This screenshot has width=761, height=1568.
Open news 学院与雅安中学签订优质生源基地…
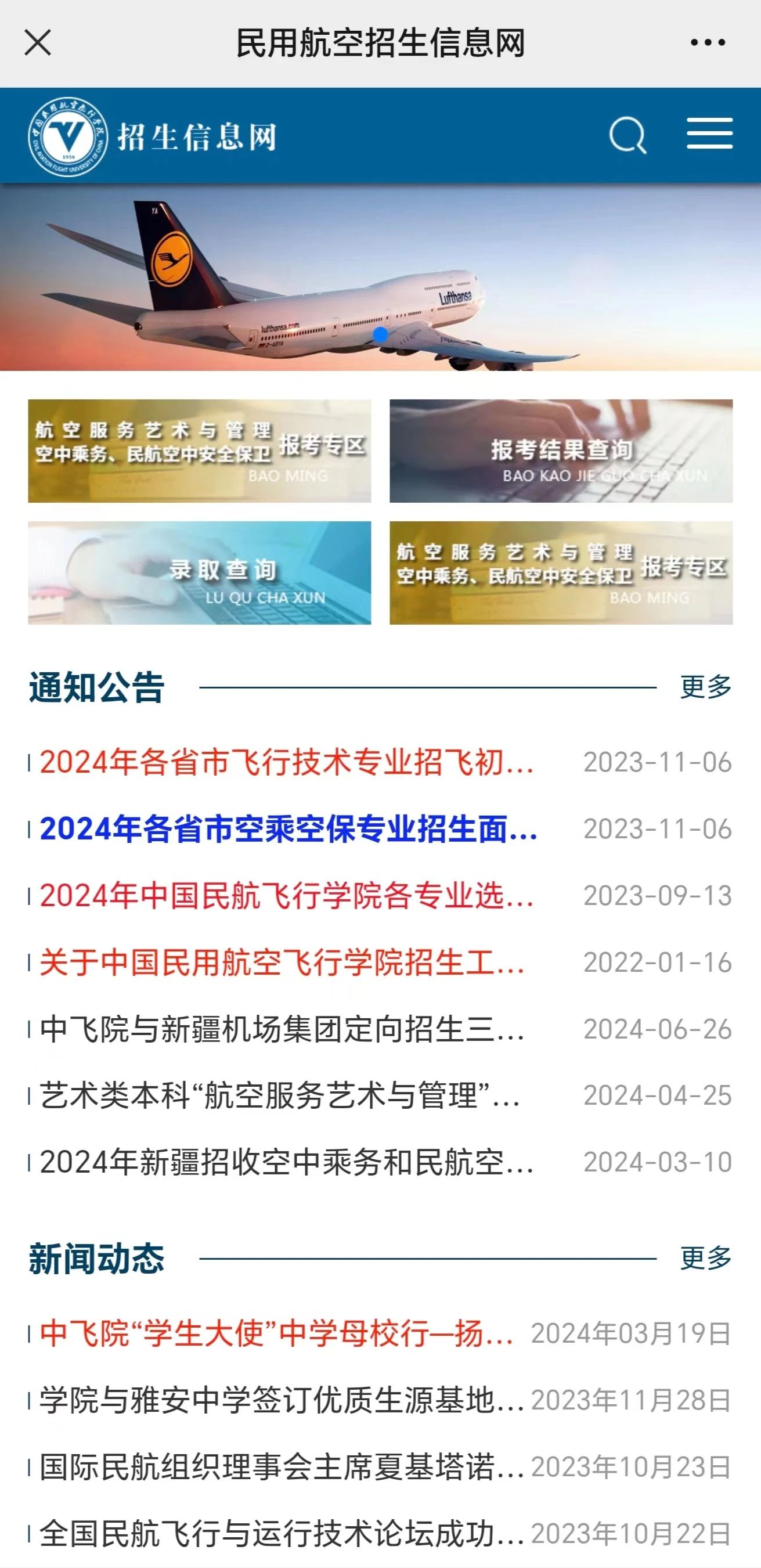(282, 1400)
